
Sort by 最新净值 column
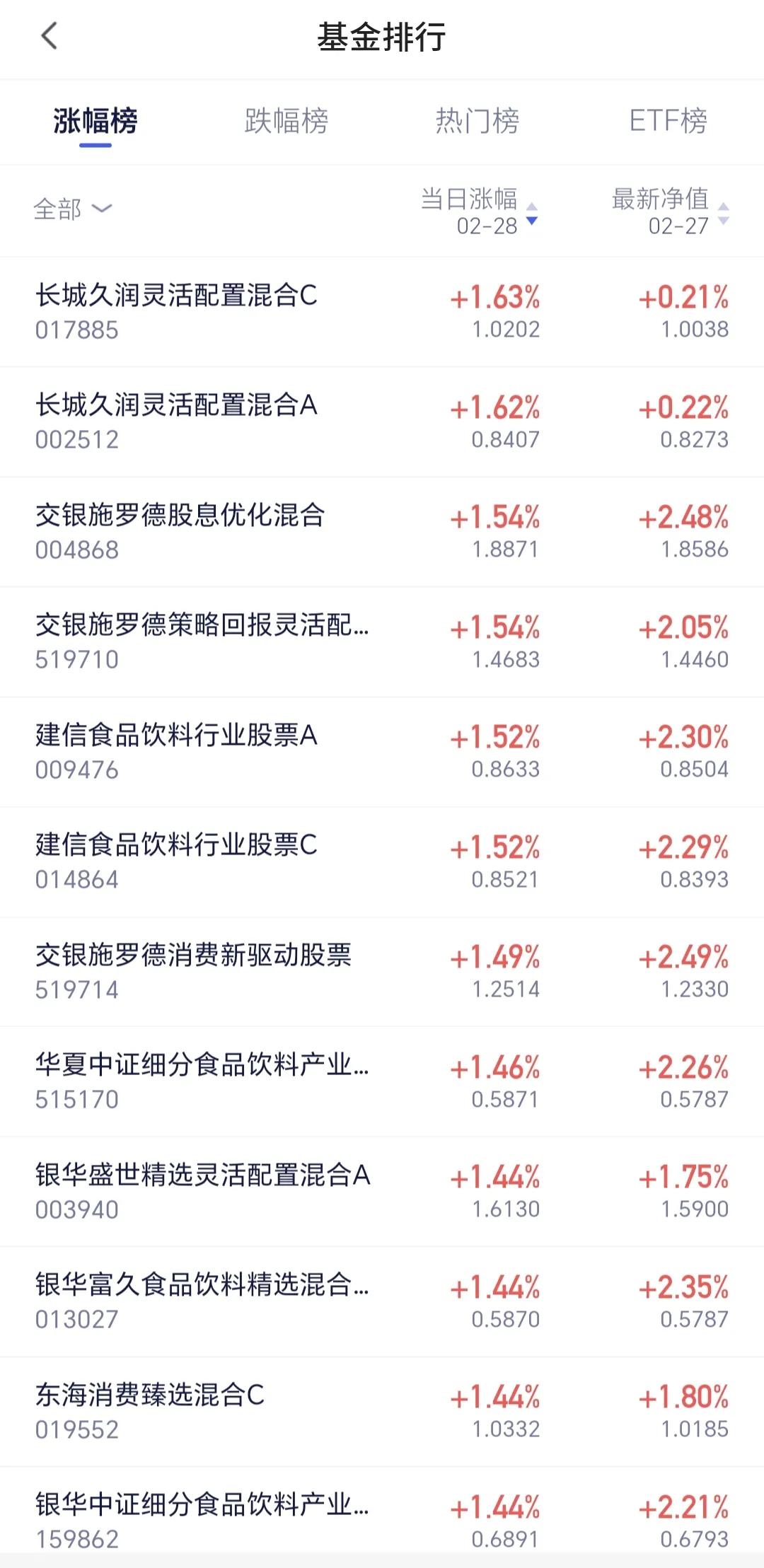pyautogui.click(x=670, y=211)
